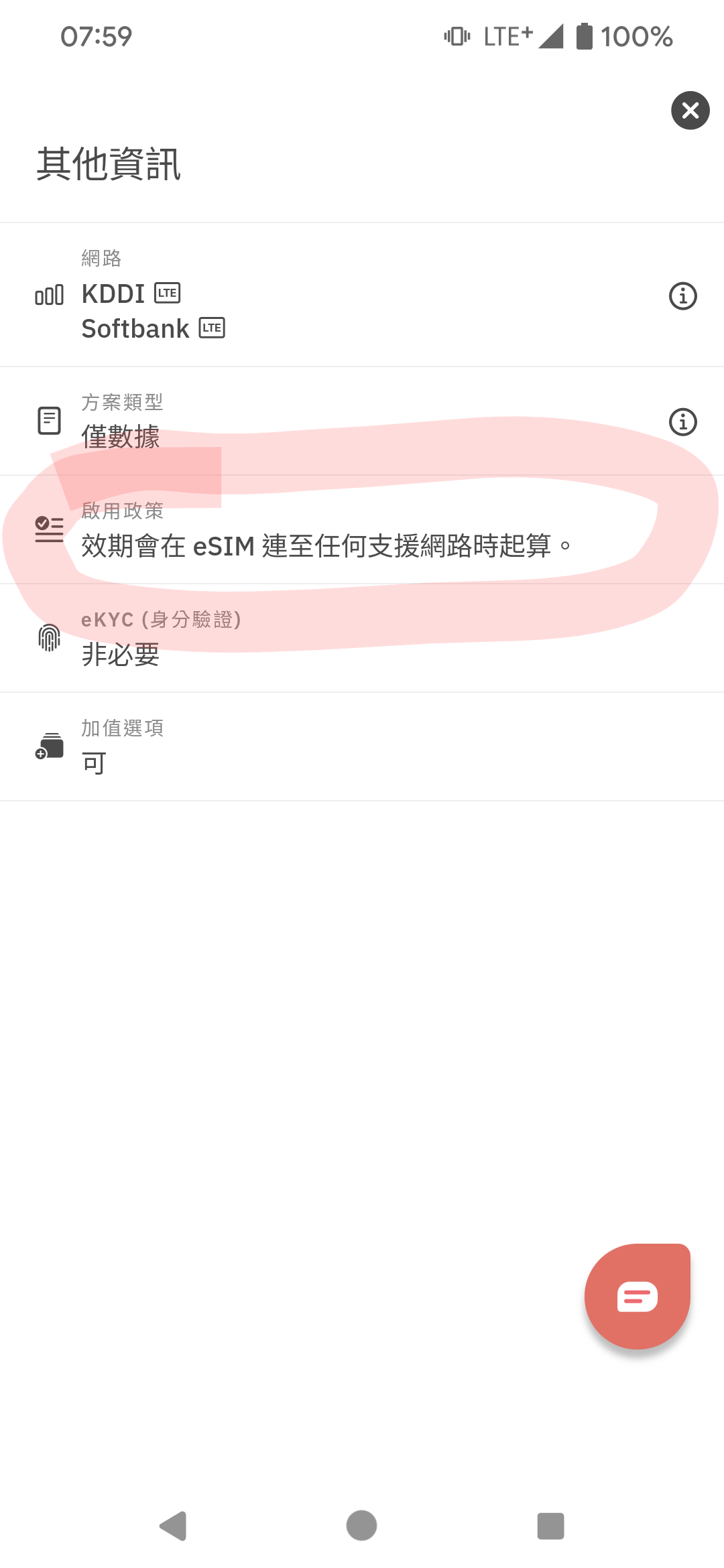
Task: Go to the home screen
Action: [x=361, y=1526]
